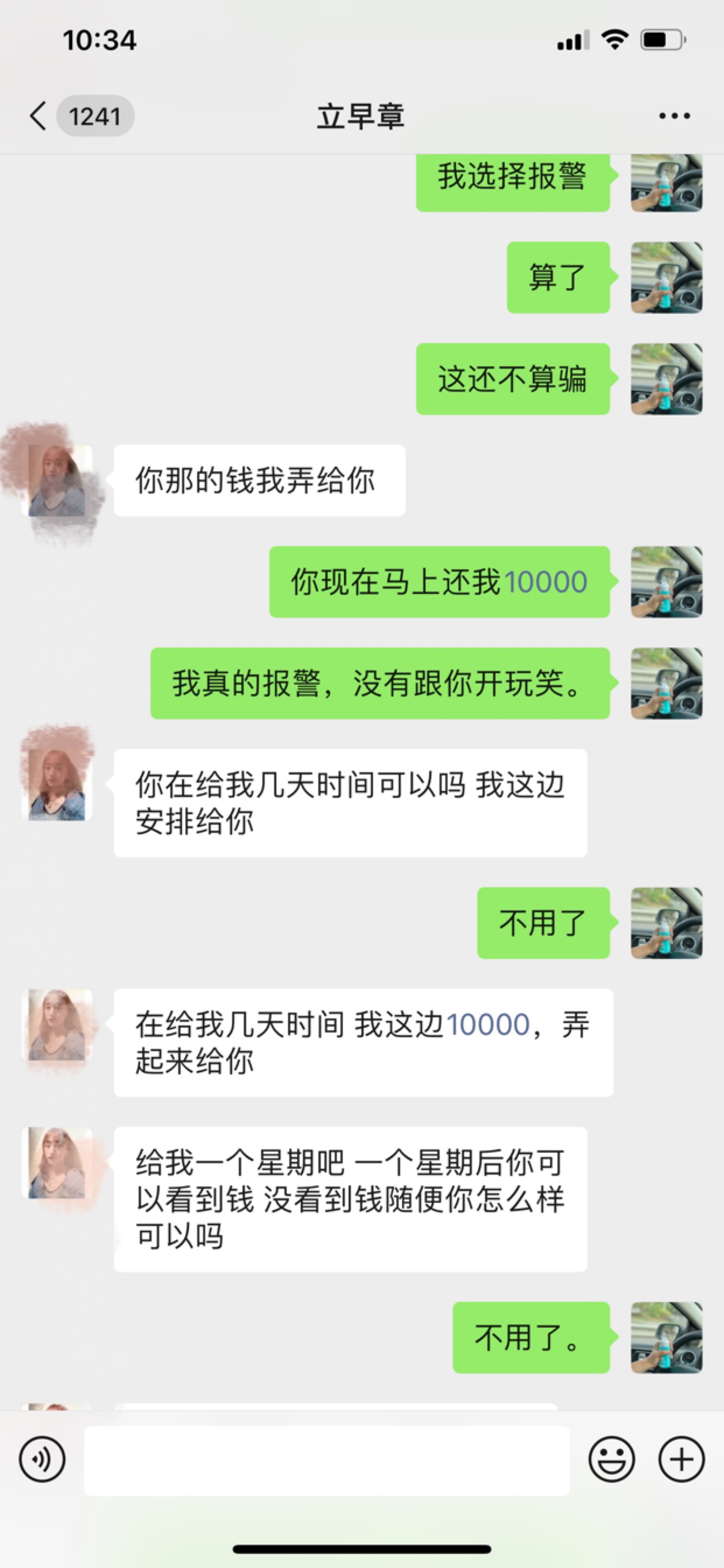The image size is (724, 1568).
Task: Open contact avatar beside 你那的钱我弄给你
Action: (x=57, y=481)
